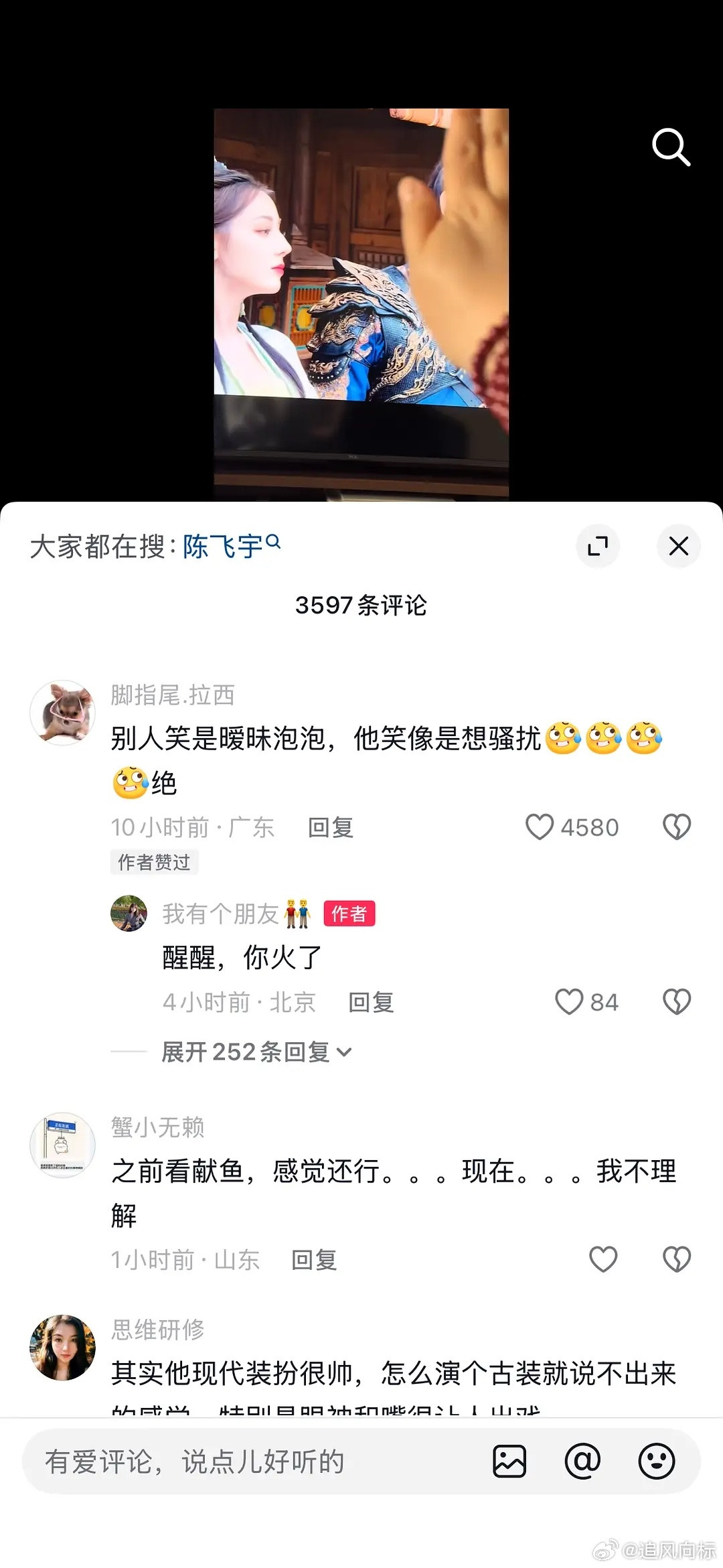Expand the panel with the enlarge icon

coord(598,547)
